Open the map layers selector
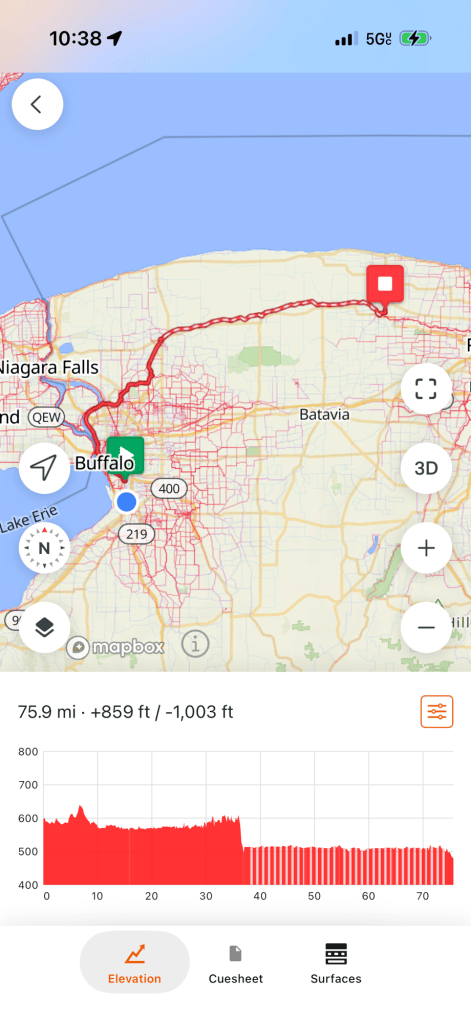 (44, 628)
